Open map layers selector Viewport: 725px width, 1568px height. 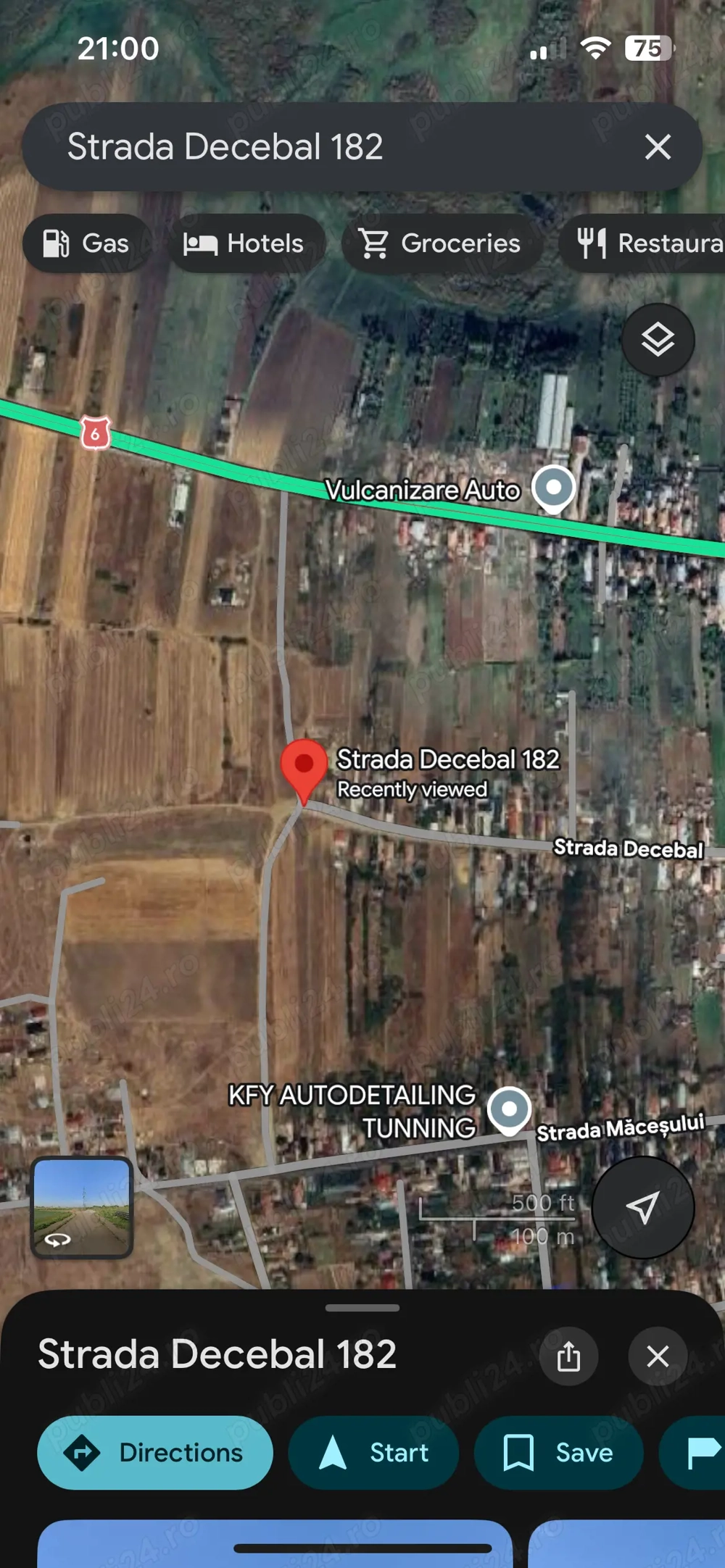click(658, 340)
